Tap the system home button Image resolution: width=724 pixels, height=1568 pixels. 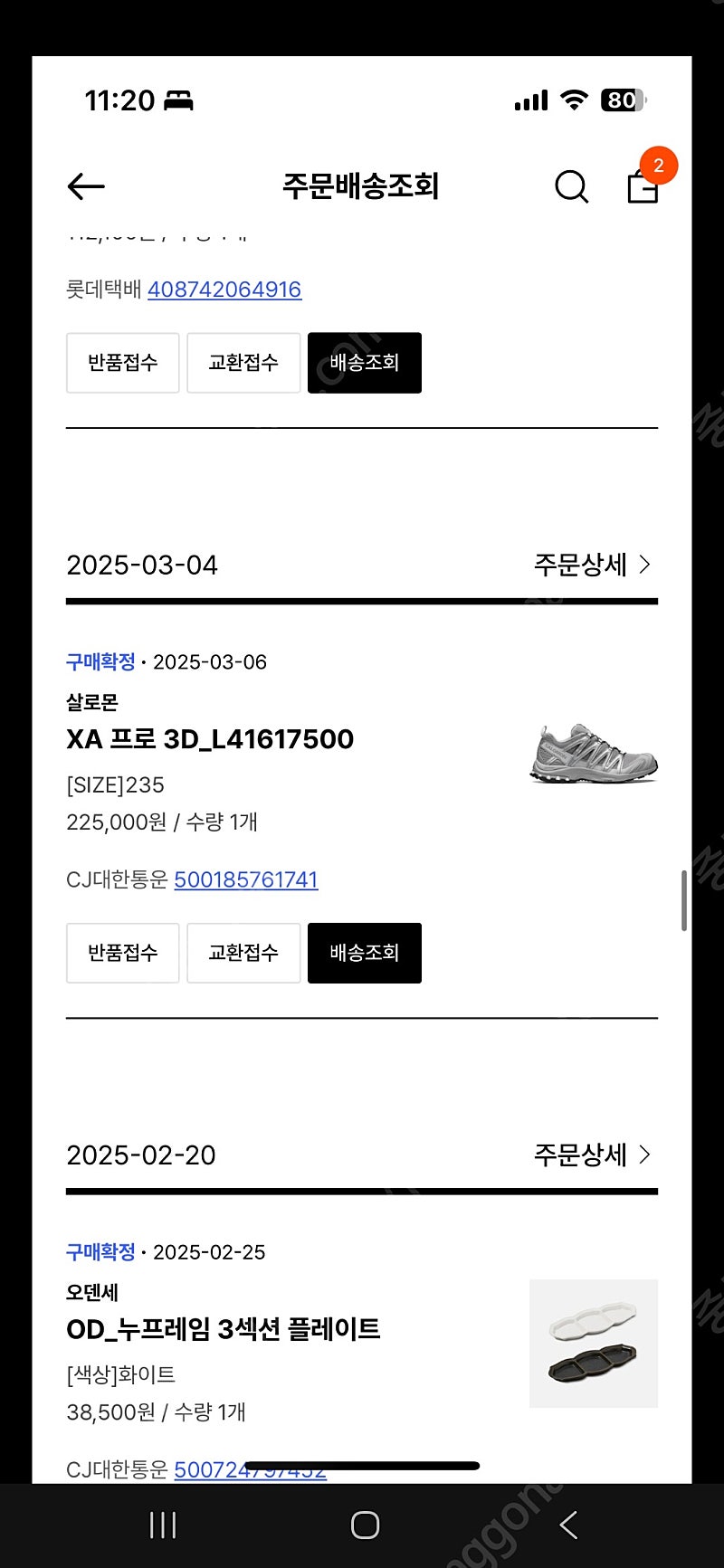365,1525
